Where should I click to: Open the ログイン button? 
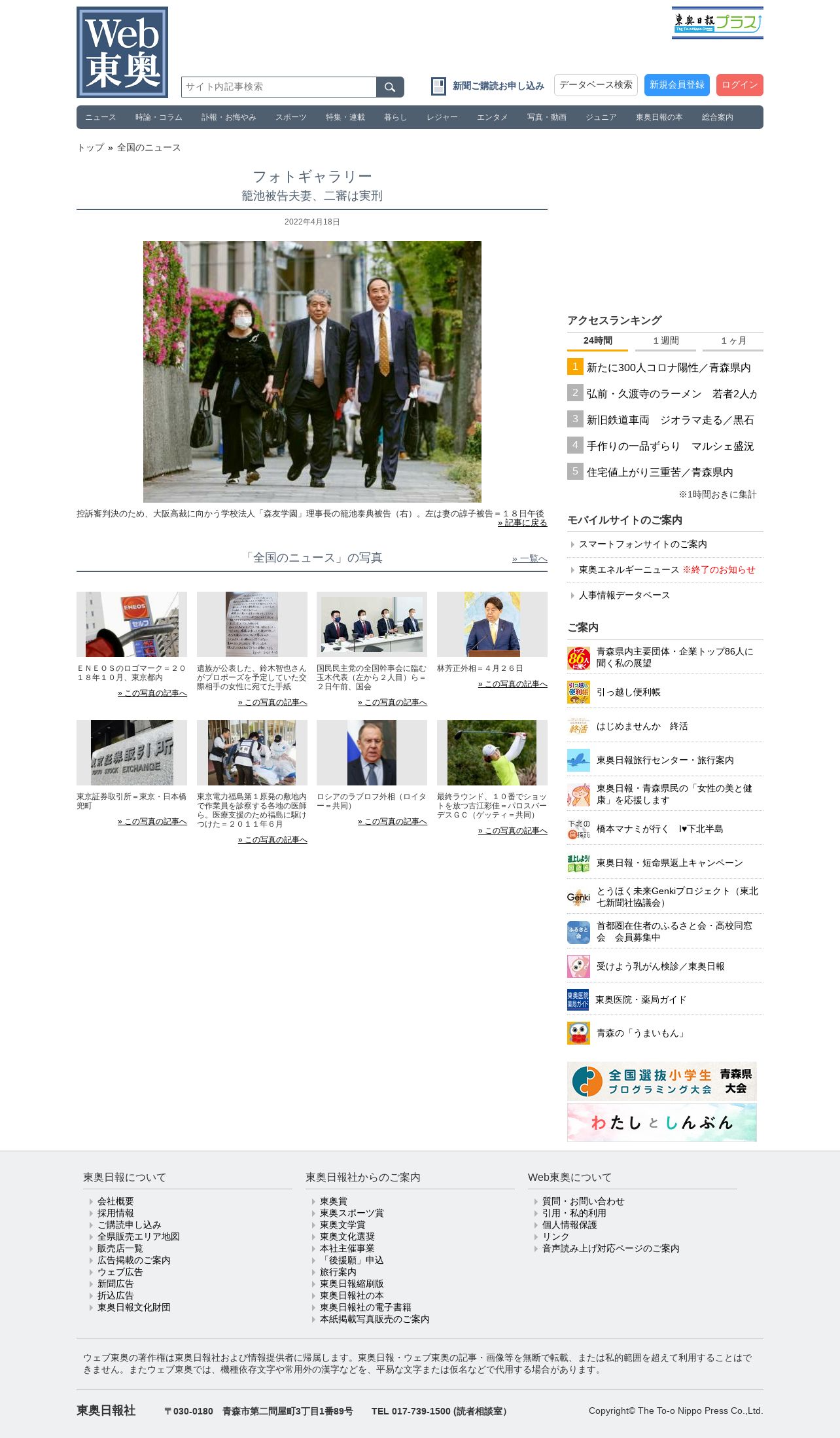740,85
